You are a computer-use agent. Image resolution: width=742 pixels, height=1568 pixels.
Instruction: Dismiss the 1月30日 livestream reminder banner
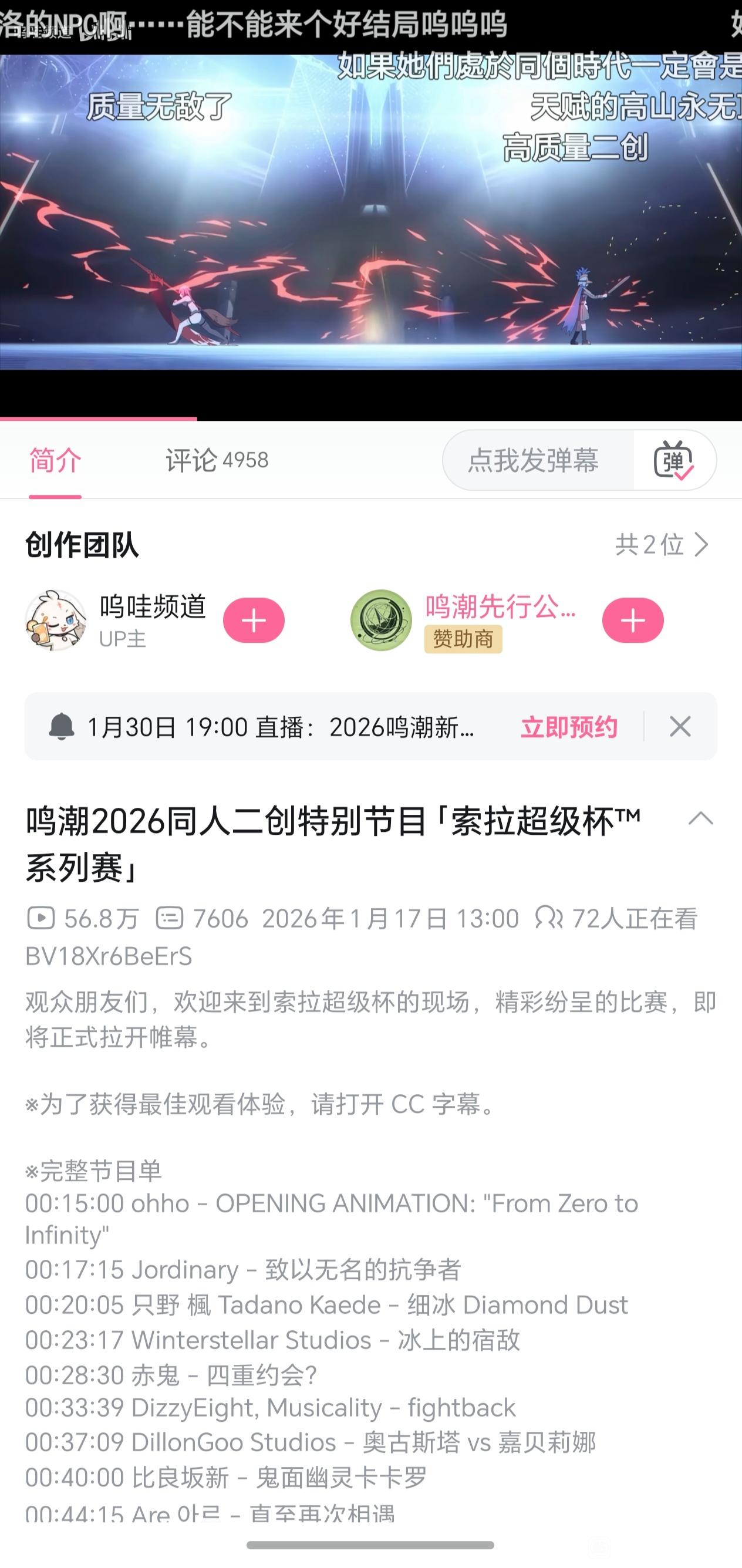pyautogui.click(x=680, y=727)
